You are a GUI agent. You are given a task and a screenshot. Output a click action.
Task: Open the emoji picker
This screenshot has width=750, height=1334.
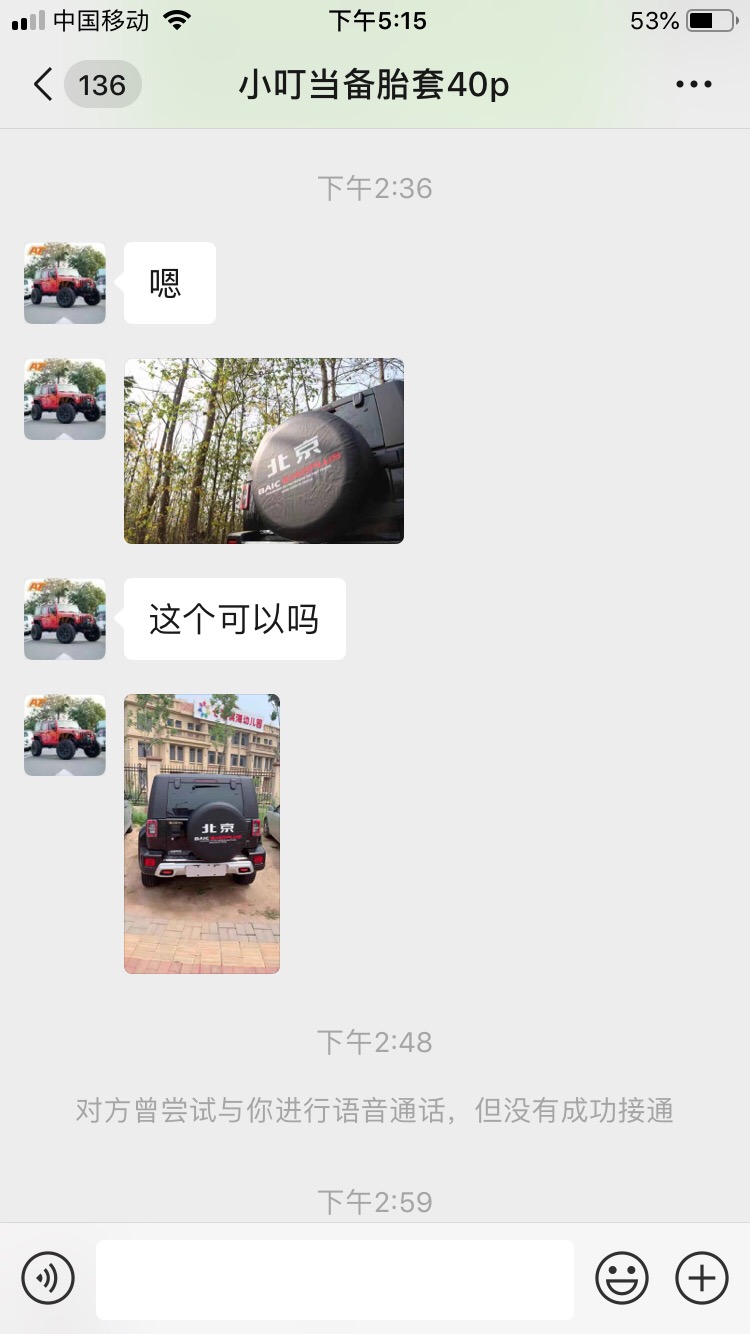click(622, 1278)
